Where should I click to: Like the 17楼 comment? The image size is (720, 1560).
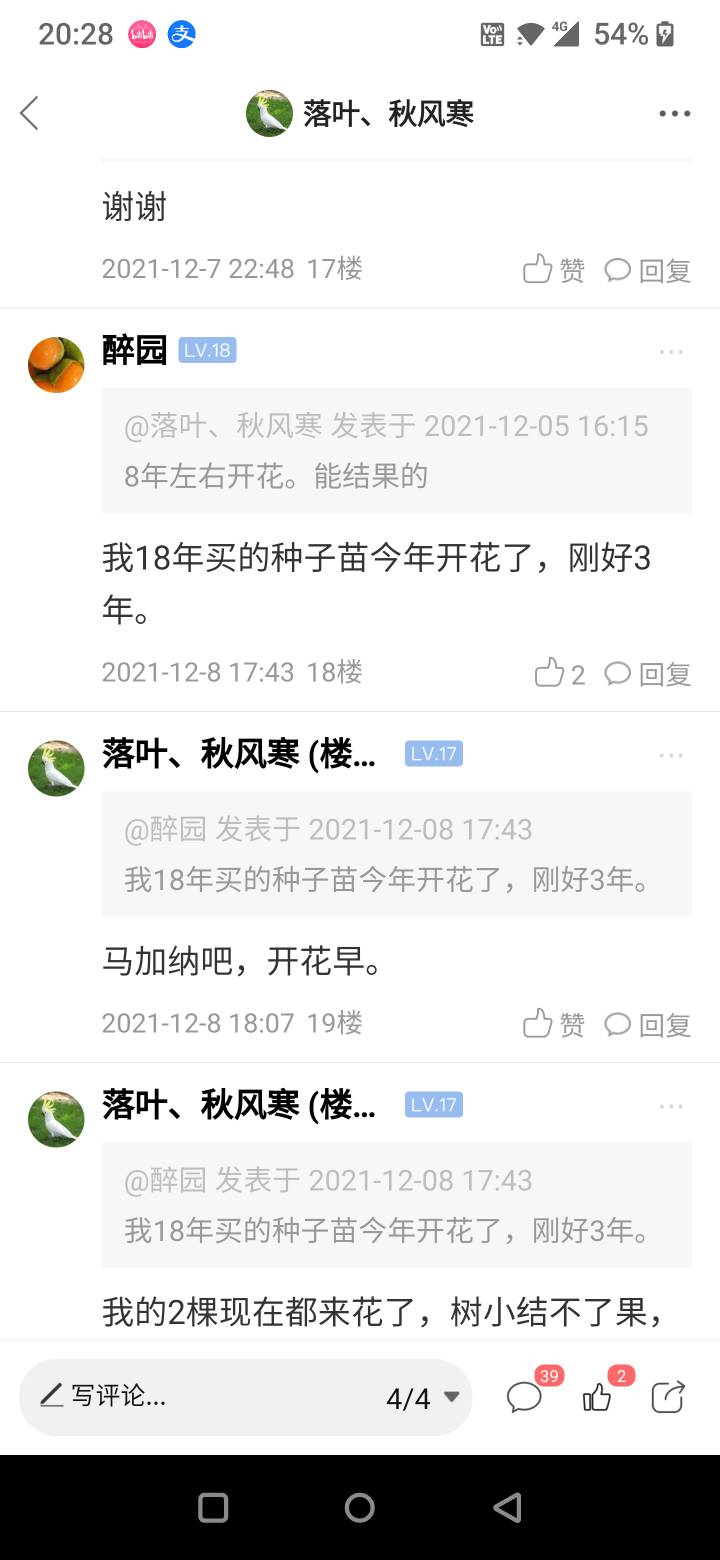click(x=554, y=269)
